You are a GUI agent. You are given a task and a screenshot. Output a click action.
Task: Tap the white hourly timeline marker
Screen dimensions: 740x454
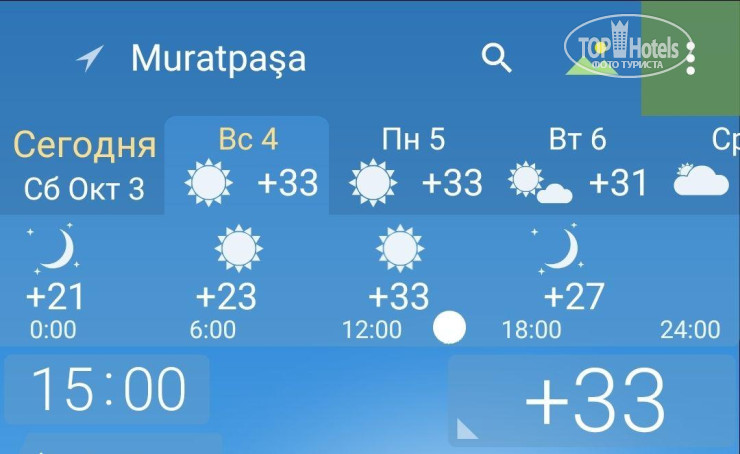(450, 327)
